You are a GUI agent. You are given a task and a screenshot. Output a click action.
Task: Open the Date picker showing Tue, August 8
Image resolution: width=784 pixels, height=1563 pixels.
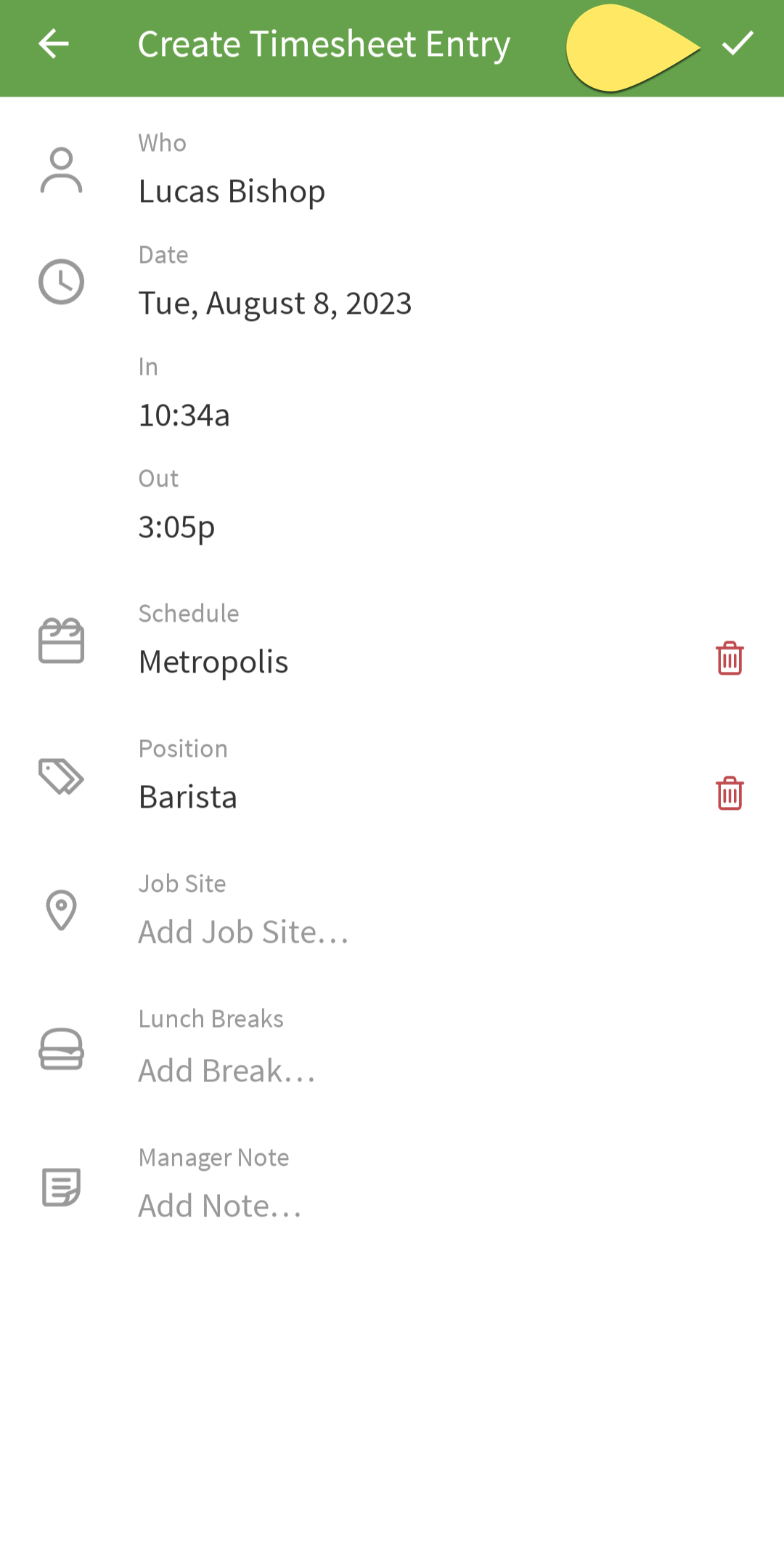point(276,303)
